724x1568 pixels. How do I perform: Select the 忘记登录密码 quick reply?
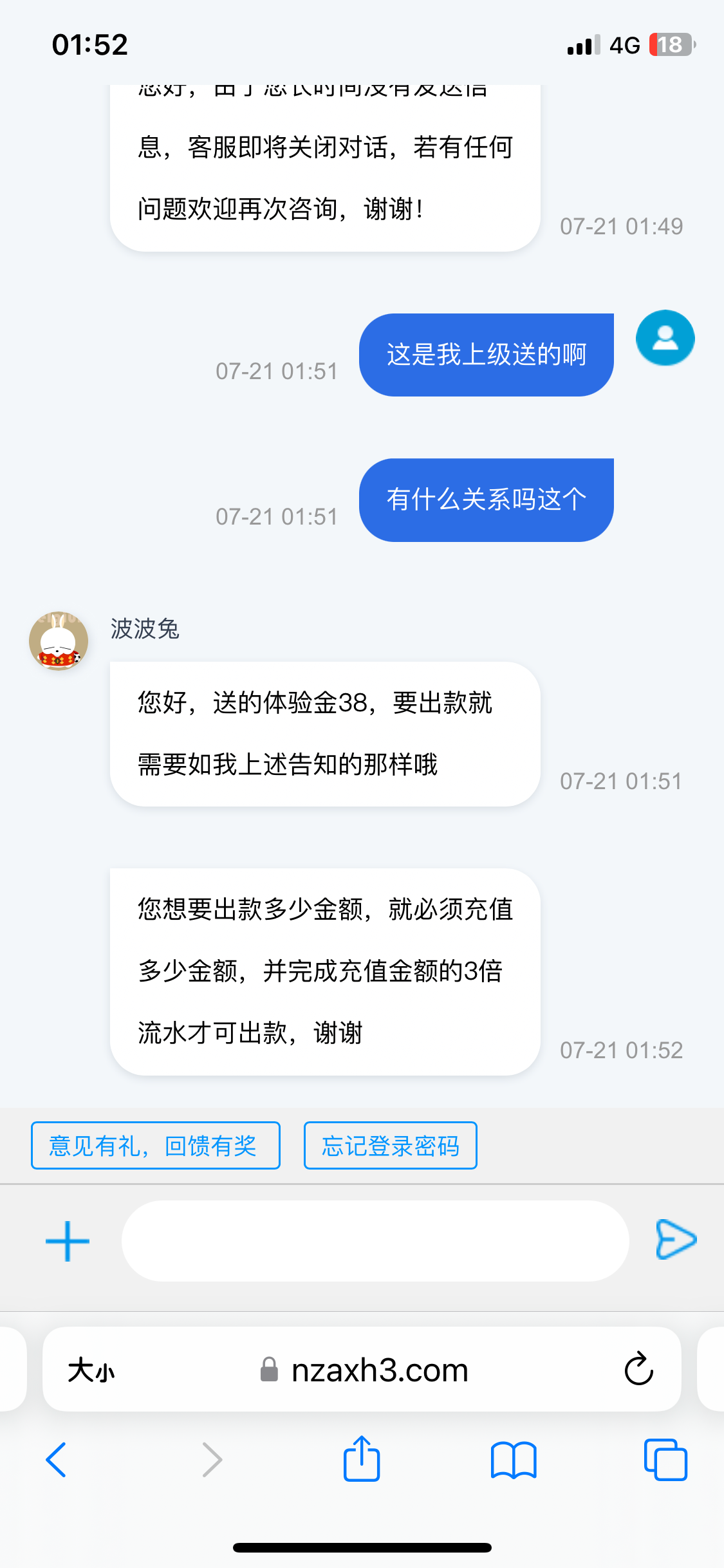pos(391,1146)
